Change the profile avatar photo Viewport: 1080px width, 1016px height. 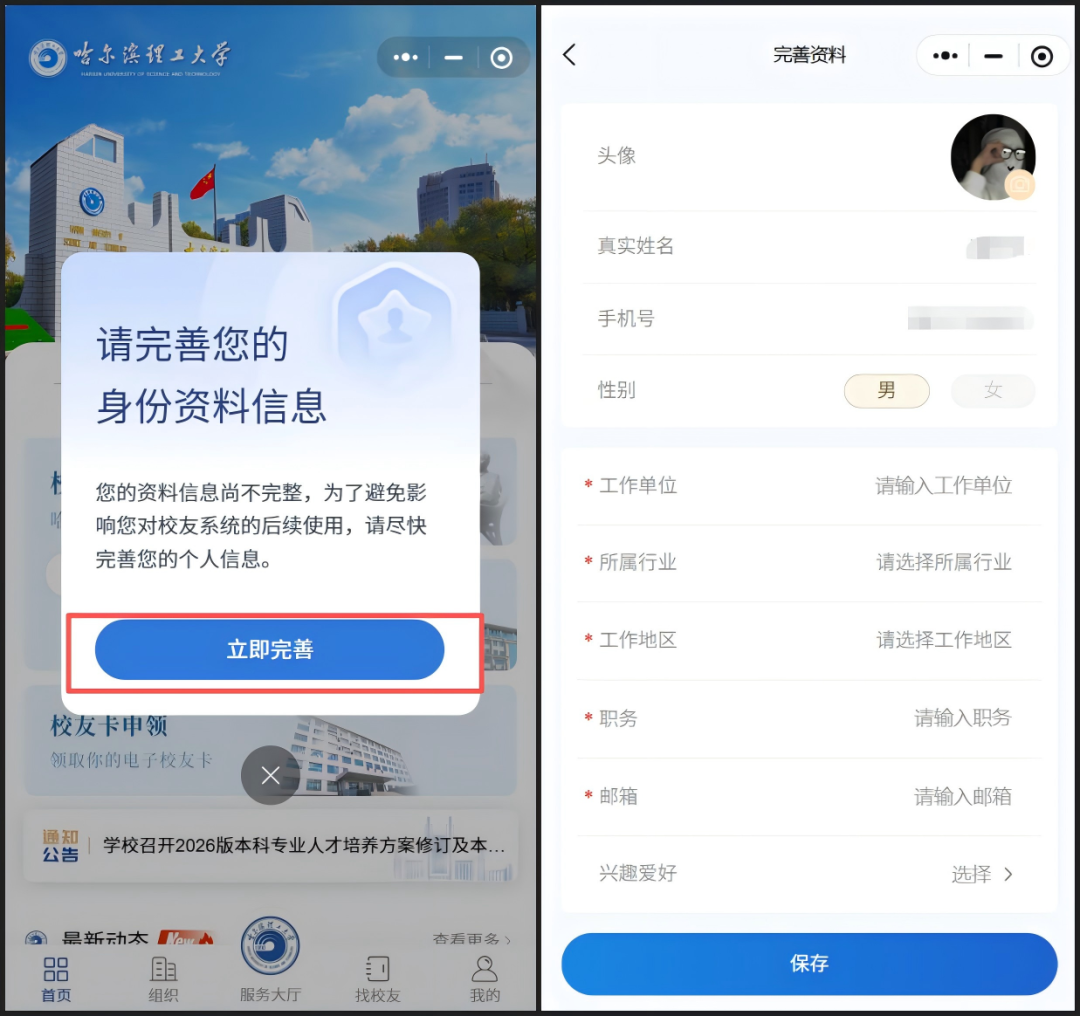click(x=992, y=157)
